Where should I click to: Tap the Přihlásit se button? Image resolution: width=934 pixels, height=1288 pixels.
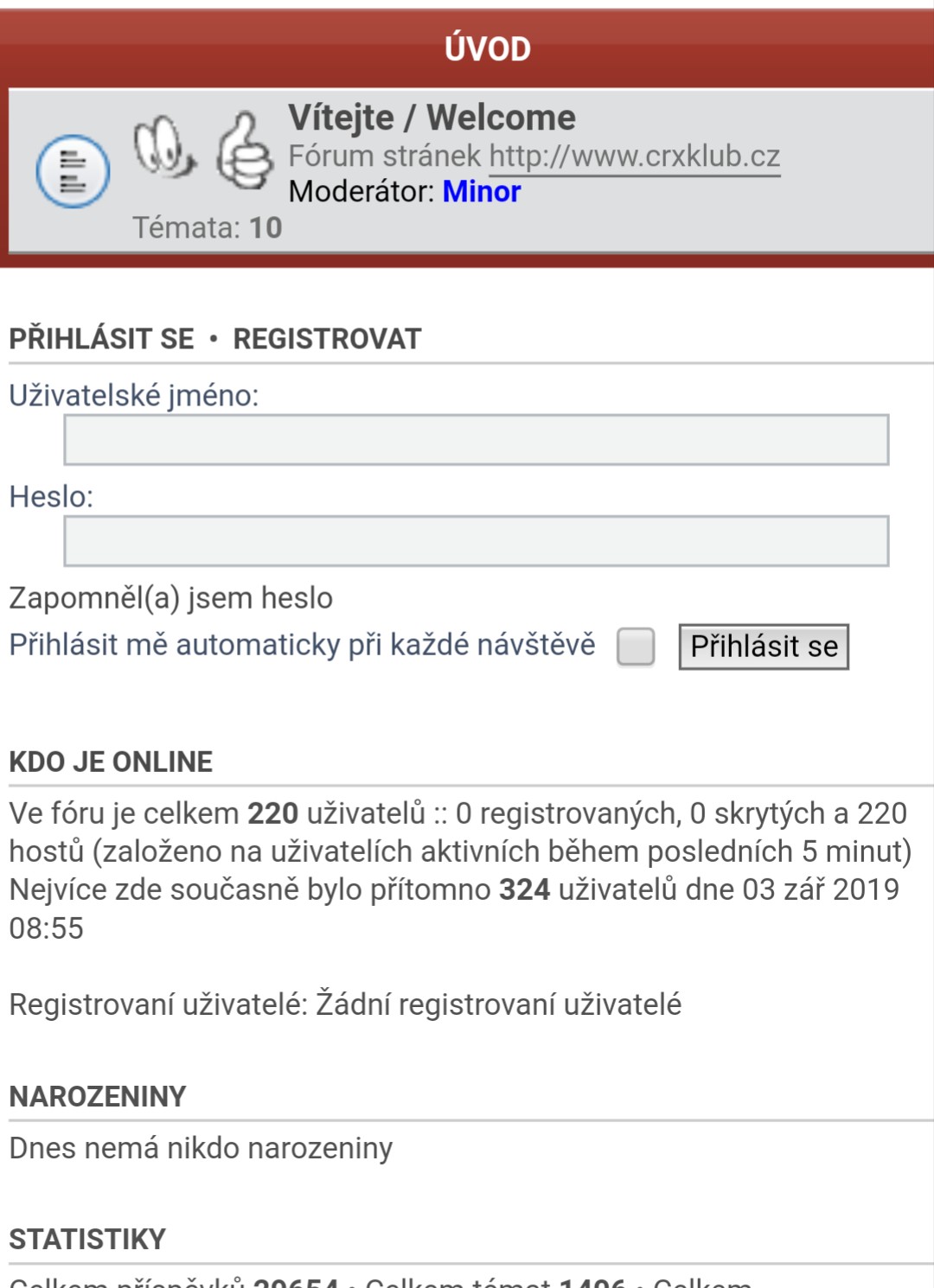[763, 647]
